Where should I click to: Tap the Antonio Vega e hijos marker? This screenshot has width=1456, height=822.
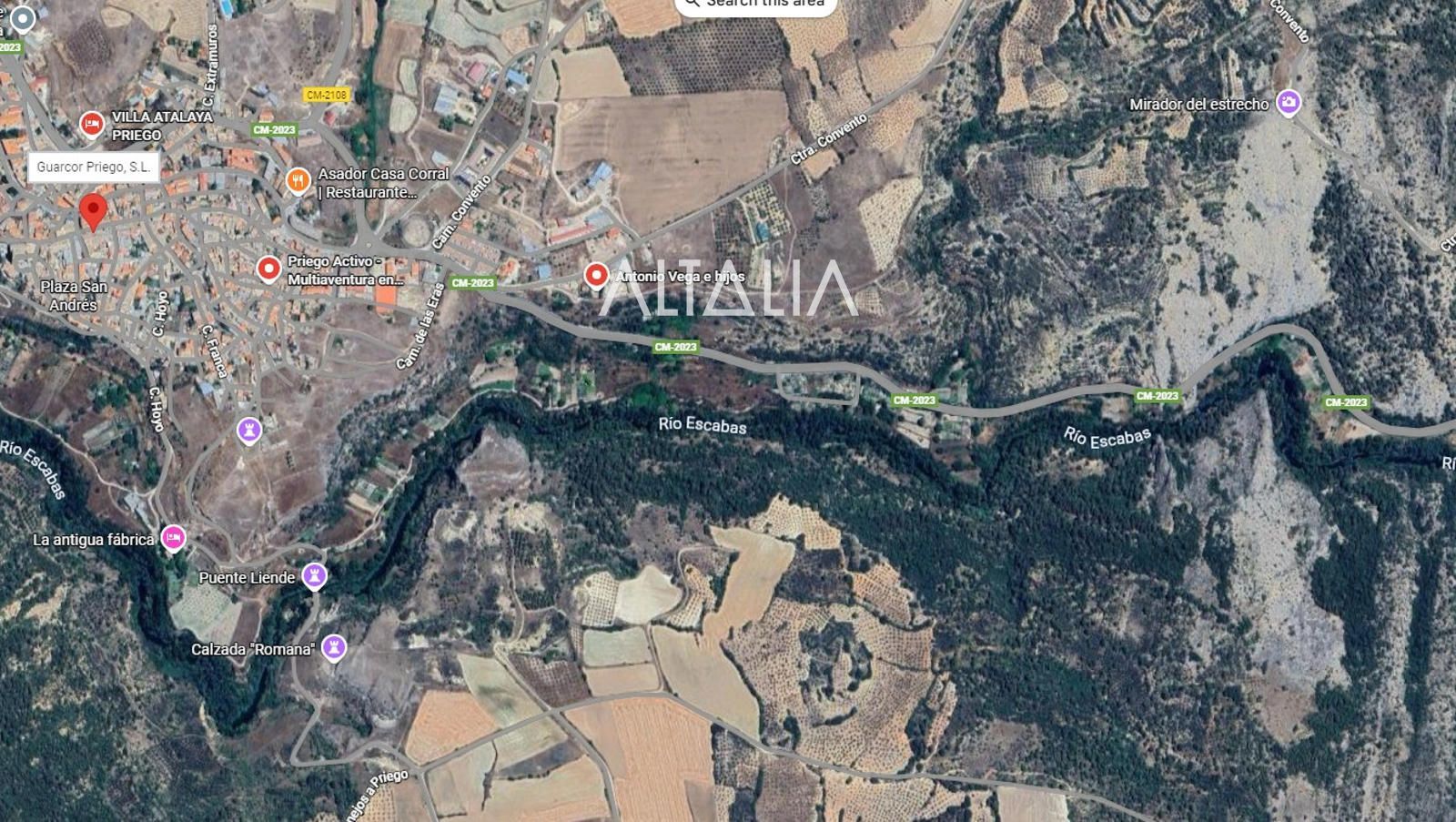[x=596, y=275]
